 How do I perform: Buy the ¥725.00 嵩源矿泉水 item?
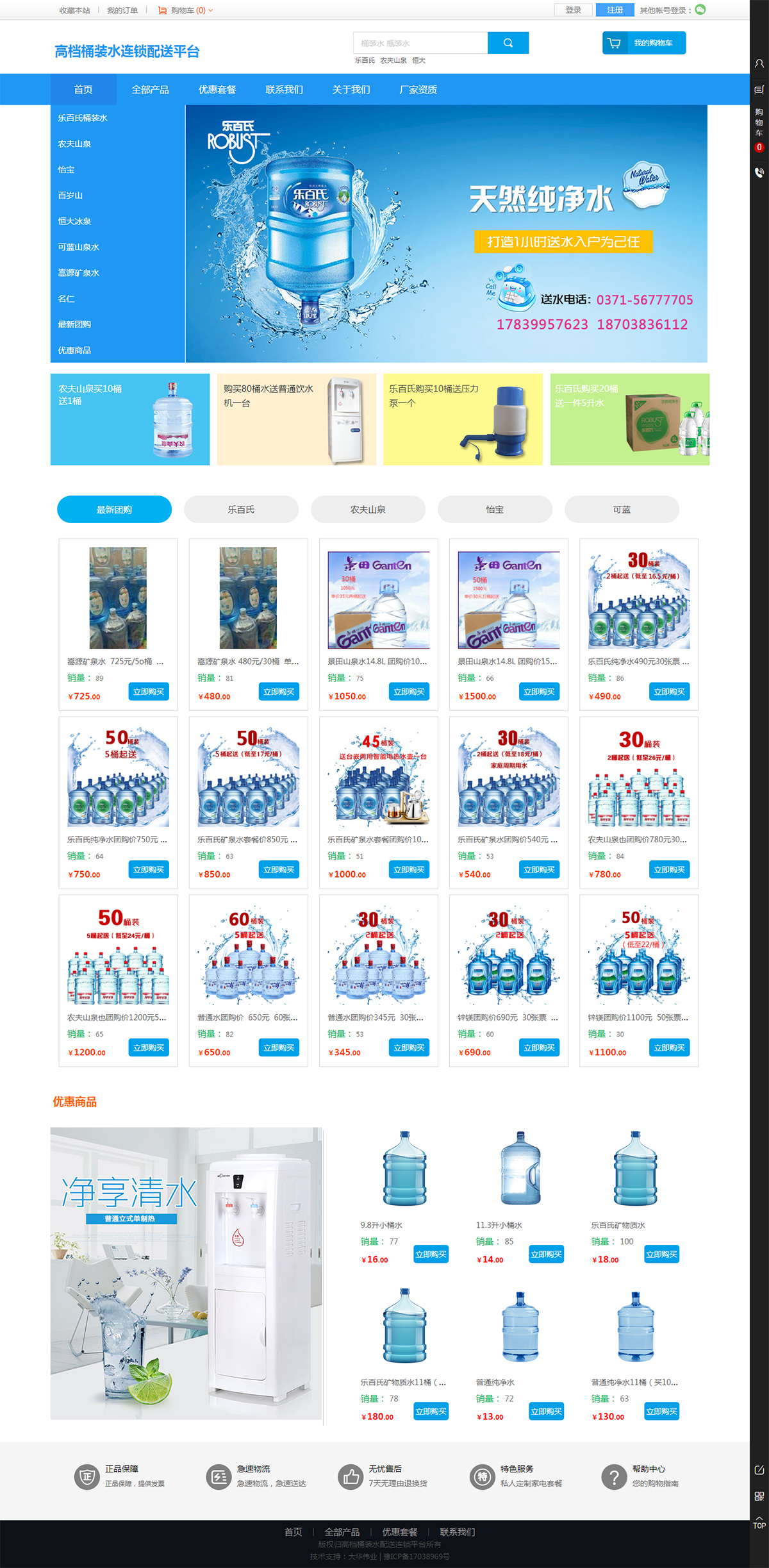(x=149, y=692)
